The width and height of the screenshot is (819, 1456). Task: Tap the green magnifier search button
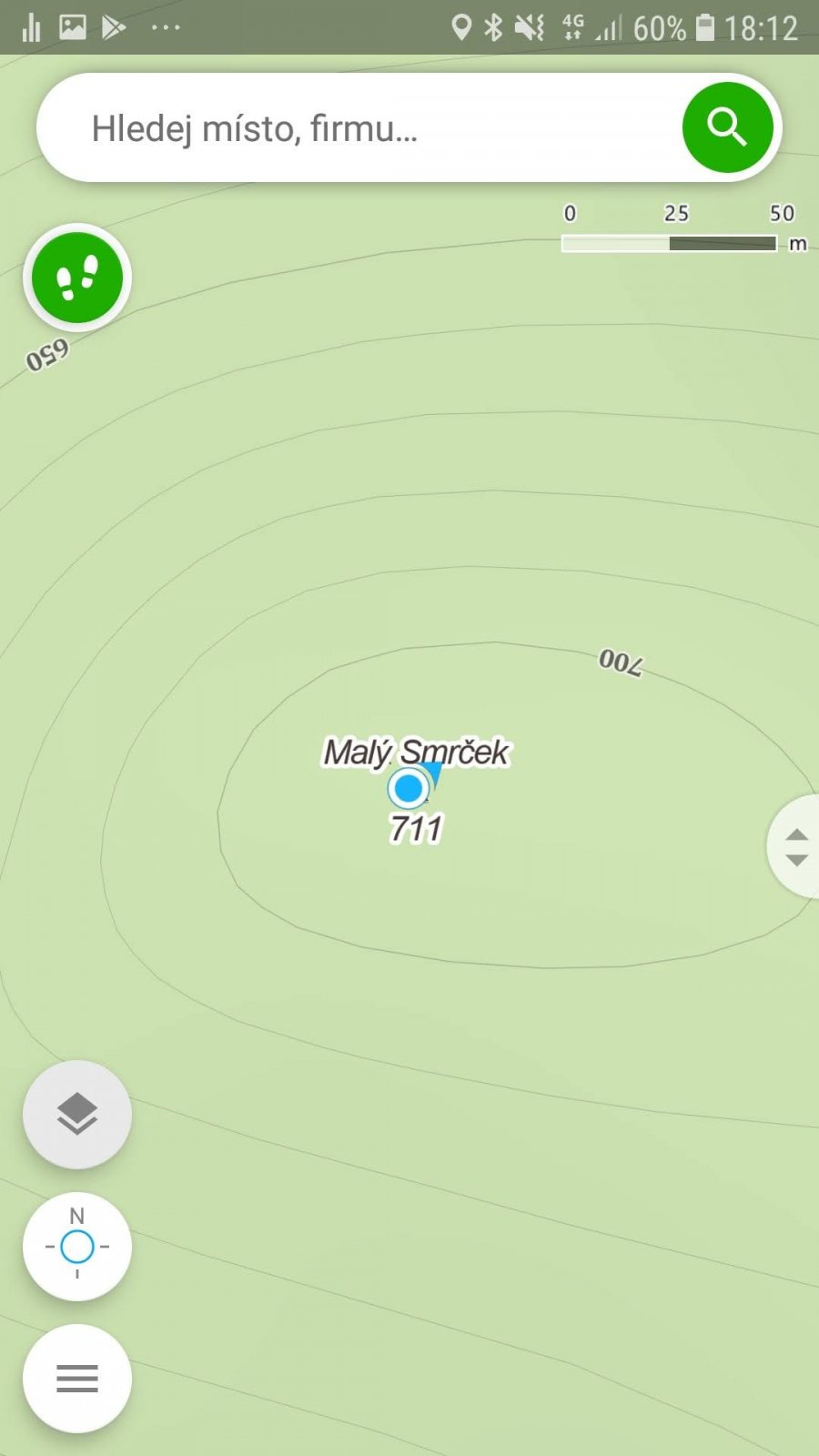(x=727, y=127)
